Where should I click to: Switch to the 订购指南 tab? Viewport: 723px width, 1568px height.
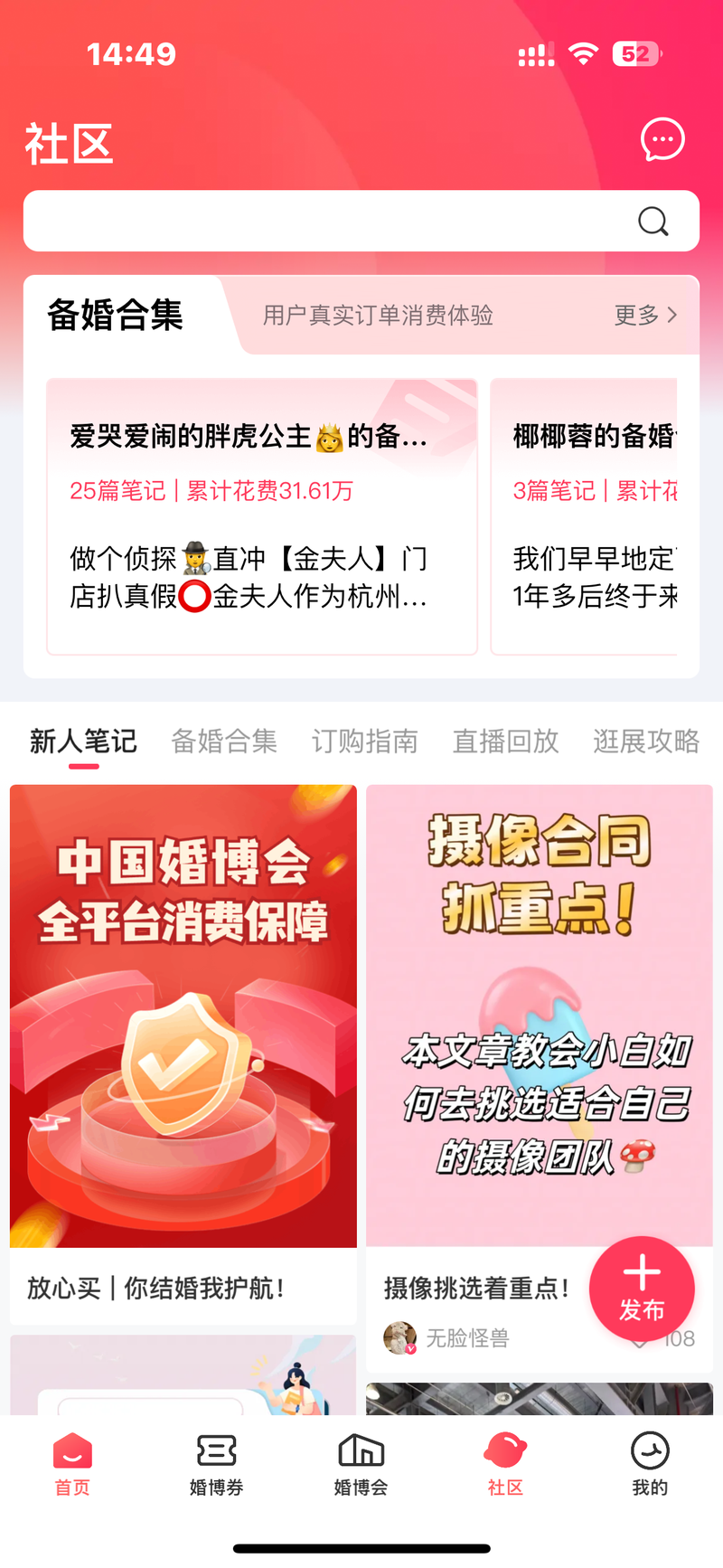pos(364,741)
